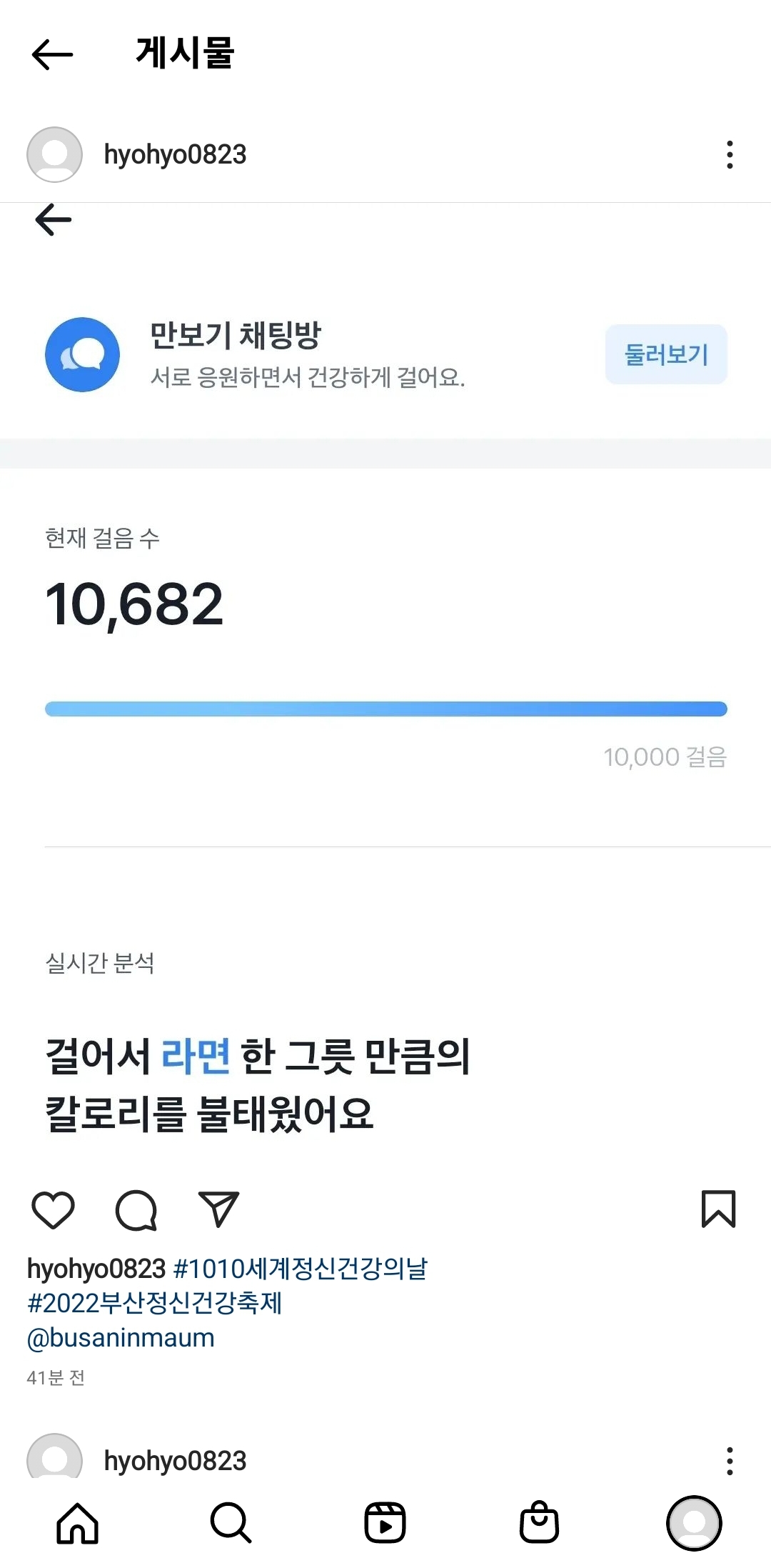Share the step-count post via direct message

218,1209
